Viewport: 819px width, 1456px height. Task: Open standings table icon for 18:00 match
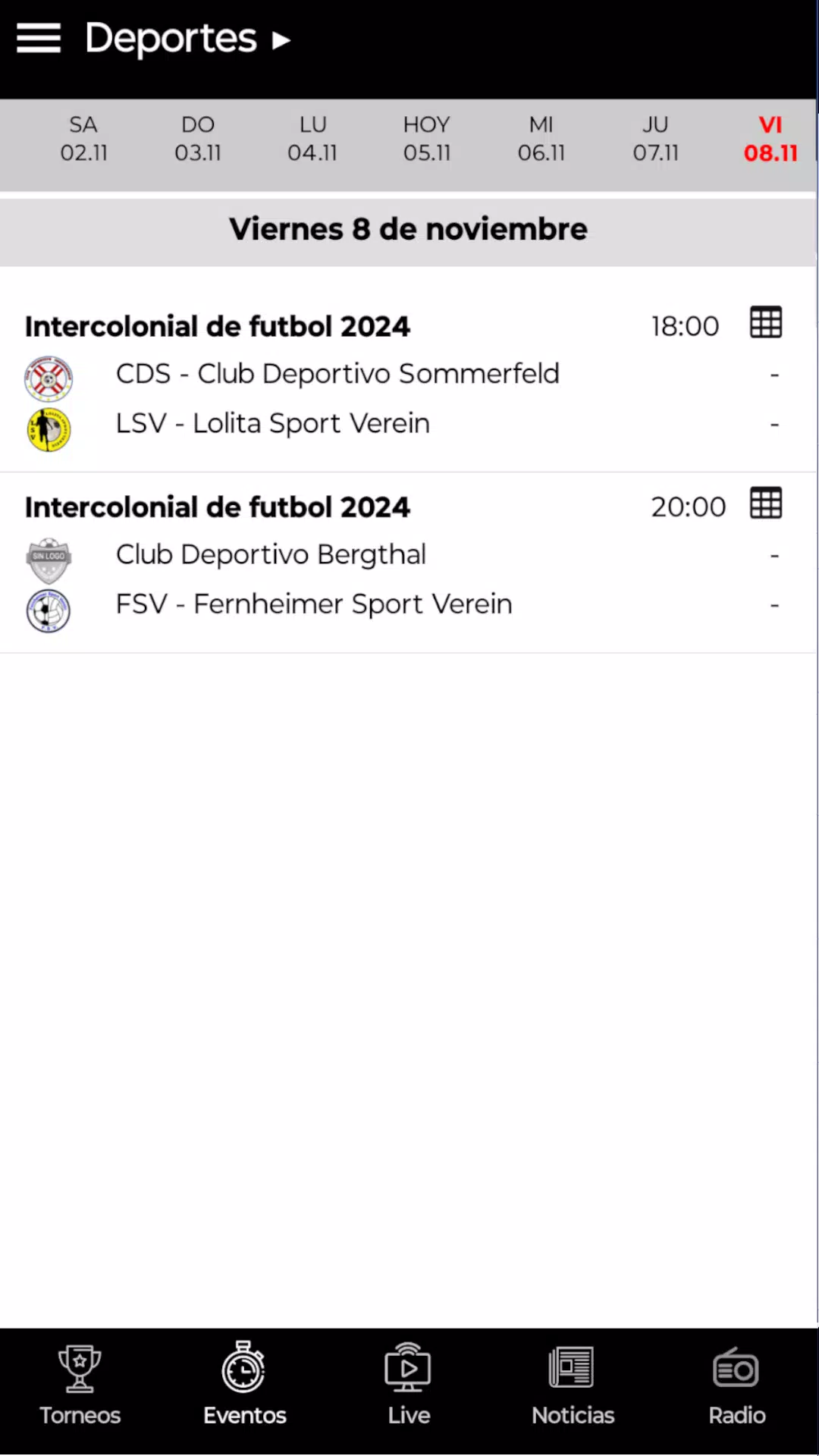pyautogui.click(x=766, y=323)
